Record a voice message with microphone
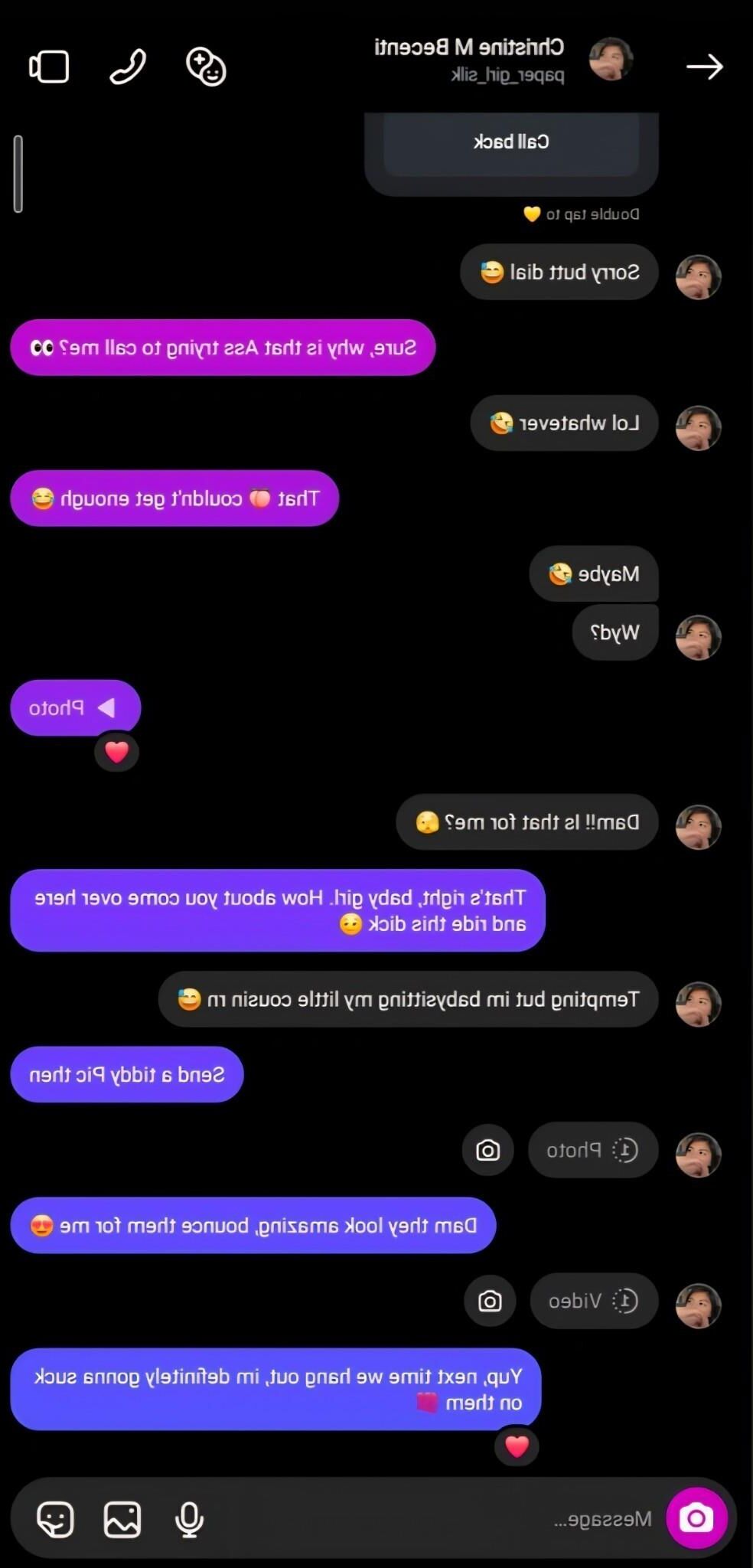 click(189, 1519)
